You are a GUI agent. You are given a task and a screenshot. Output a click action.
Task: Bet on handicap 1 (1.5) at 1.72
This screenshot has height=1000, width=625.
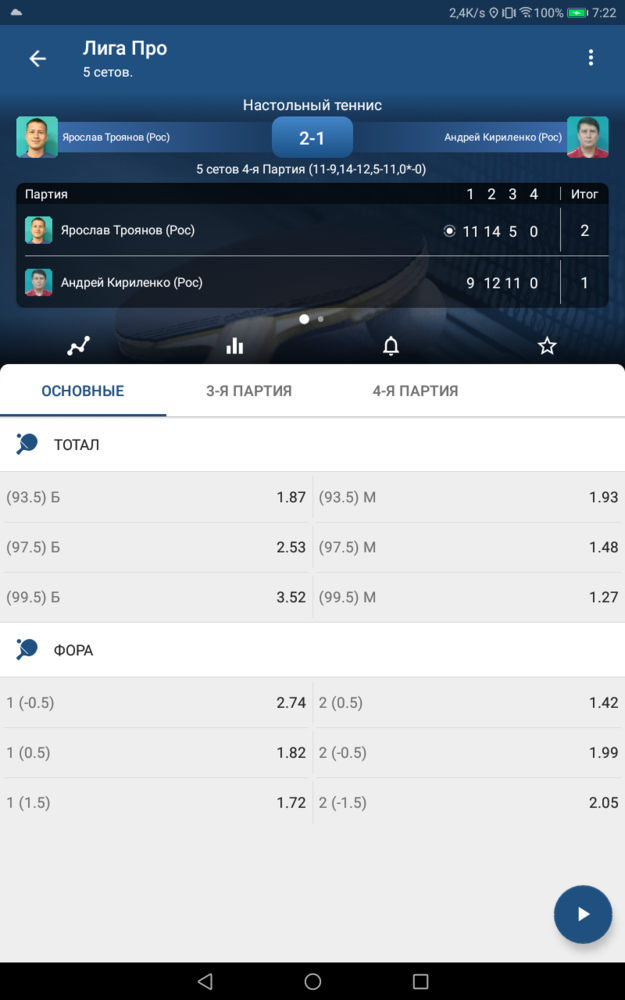pyautogui.click(x=156, y=803)
